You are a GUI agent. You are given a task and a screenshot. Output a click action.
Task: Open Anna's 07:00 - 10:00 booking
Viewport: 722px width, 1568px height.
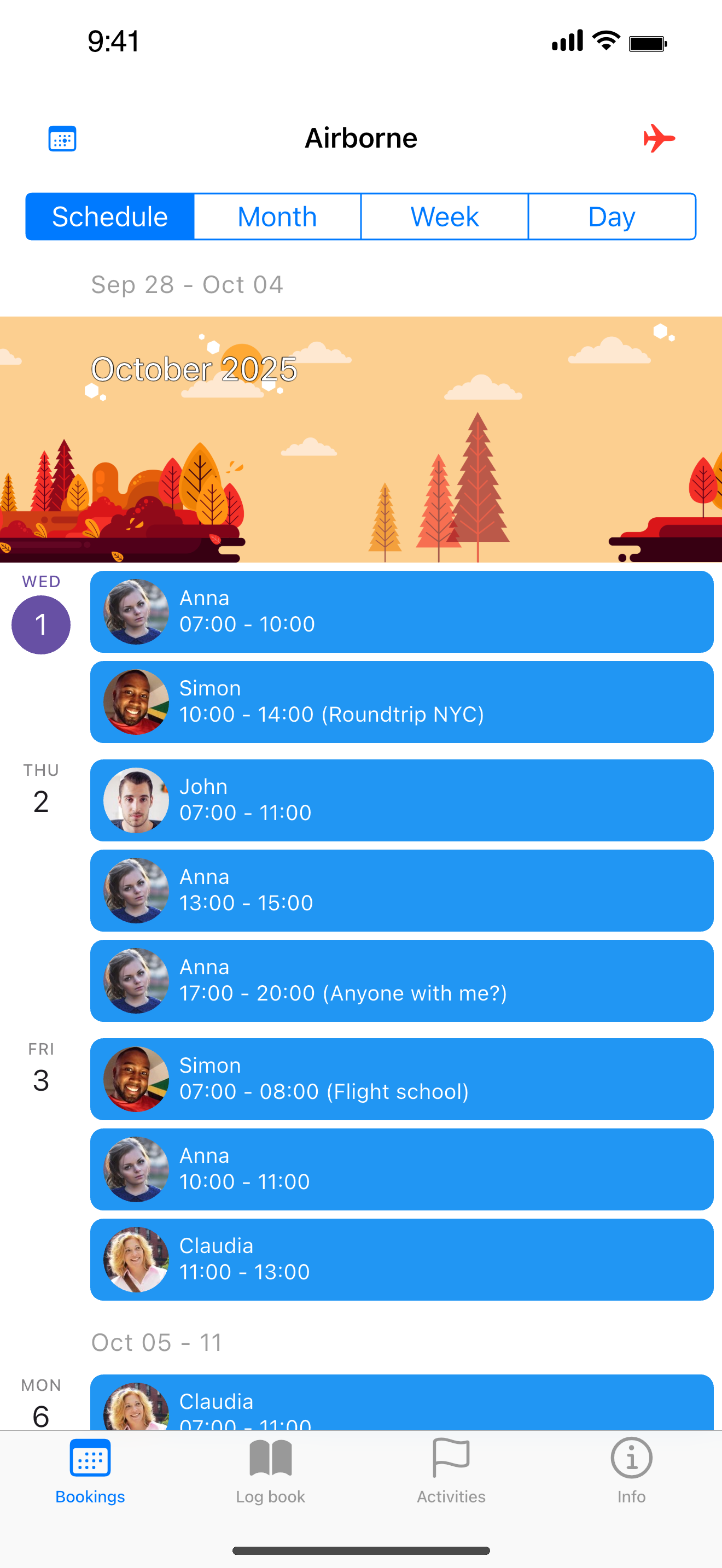click(x=402, y=612)
